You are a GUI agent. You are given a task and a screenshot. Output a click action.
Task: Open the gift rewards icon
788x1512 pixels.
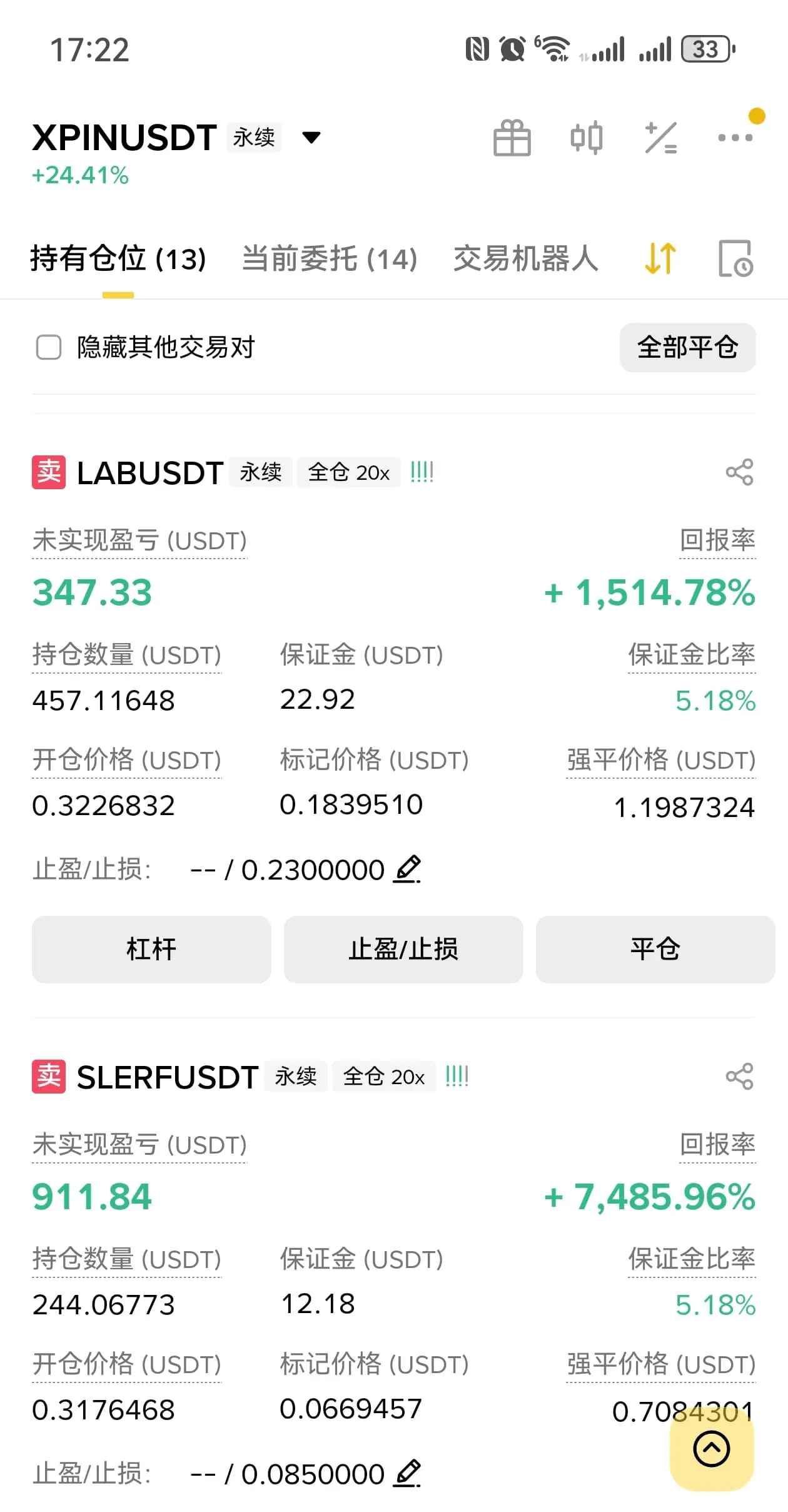click(512, 138)
